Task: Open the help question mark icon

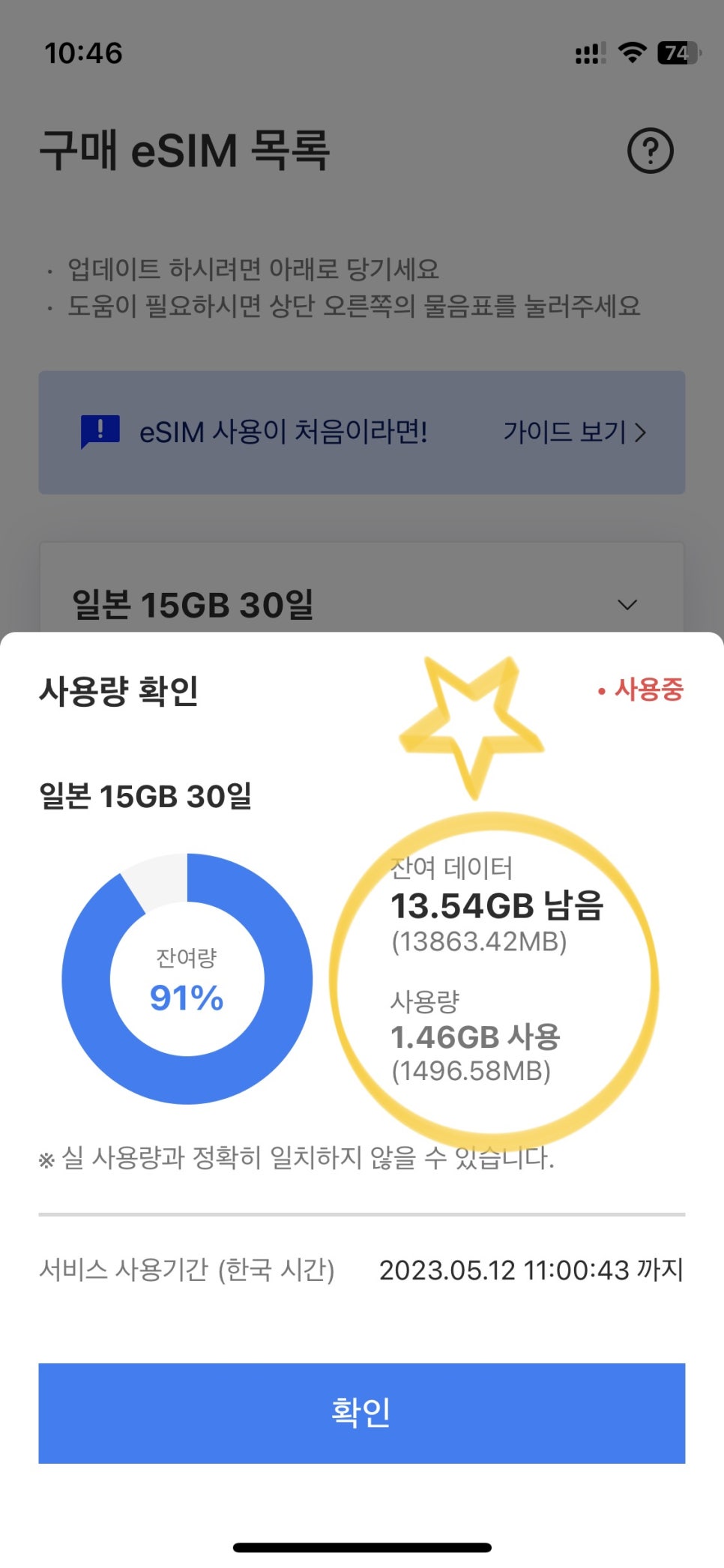Action: [x=650, y=151]
